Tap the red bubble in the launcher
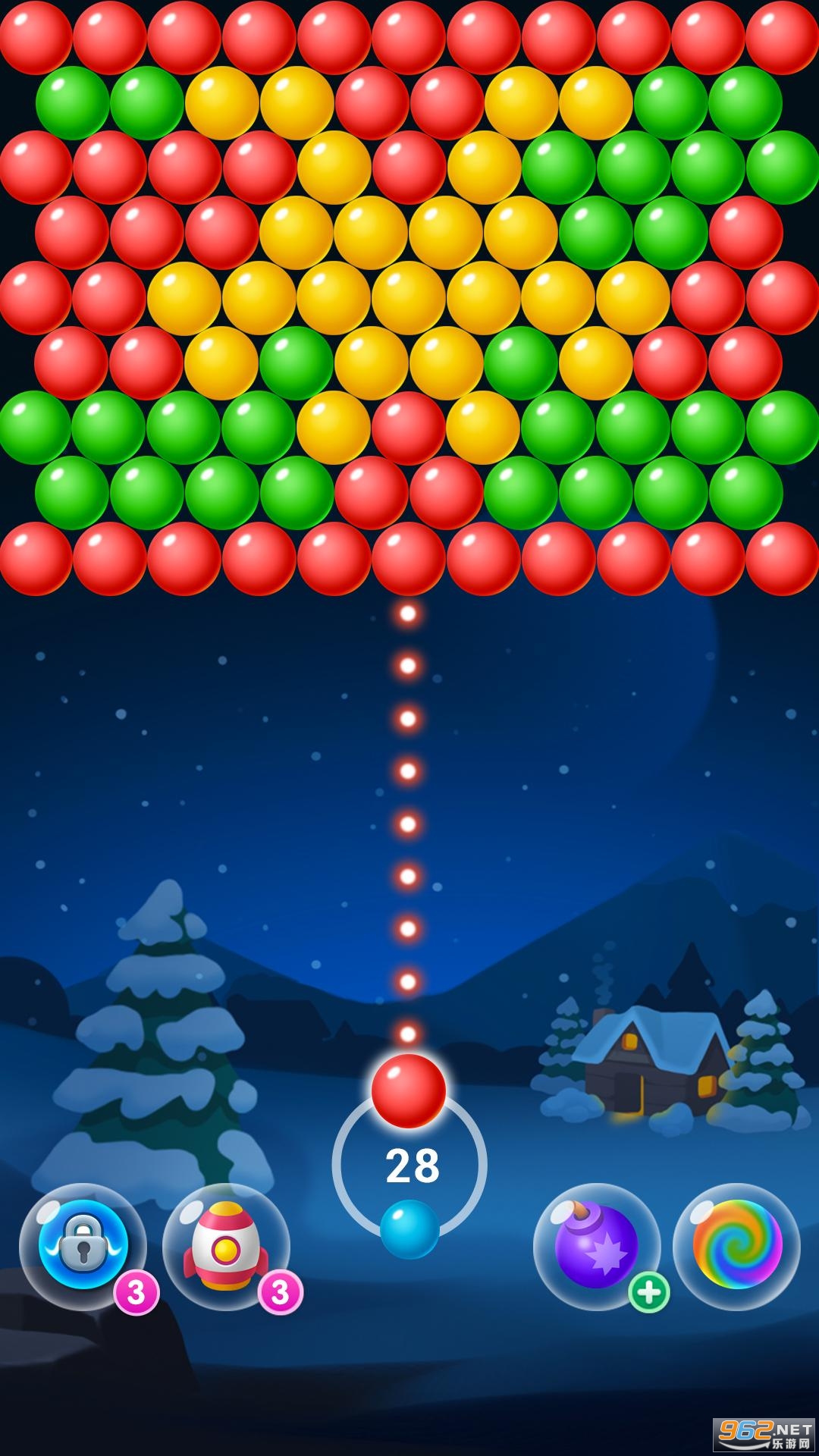Viewport: 819px width, 1456px height. 409,1090
